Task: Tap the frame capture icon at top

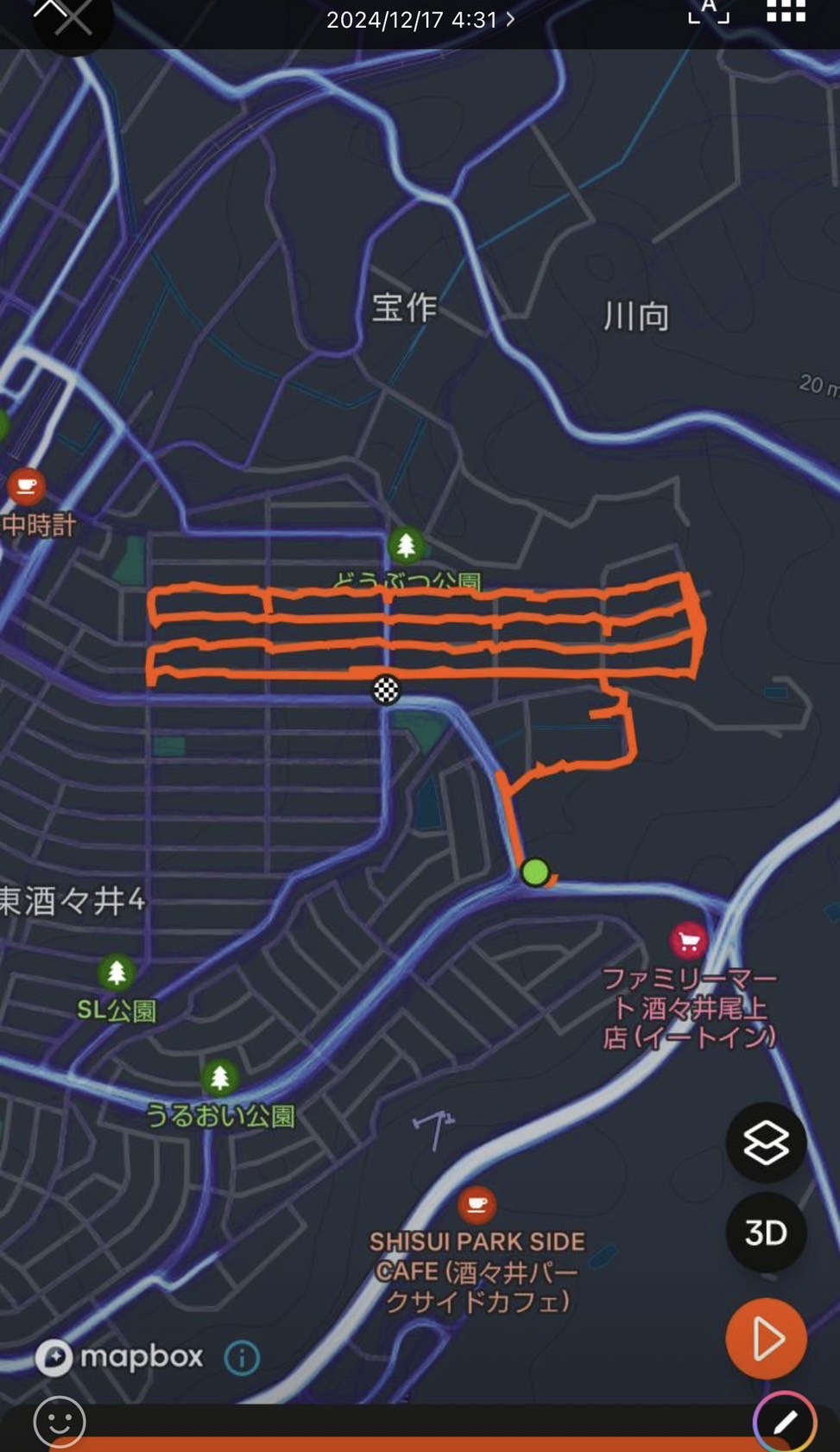Action: [709, 11]
